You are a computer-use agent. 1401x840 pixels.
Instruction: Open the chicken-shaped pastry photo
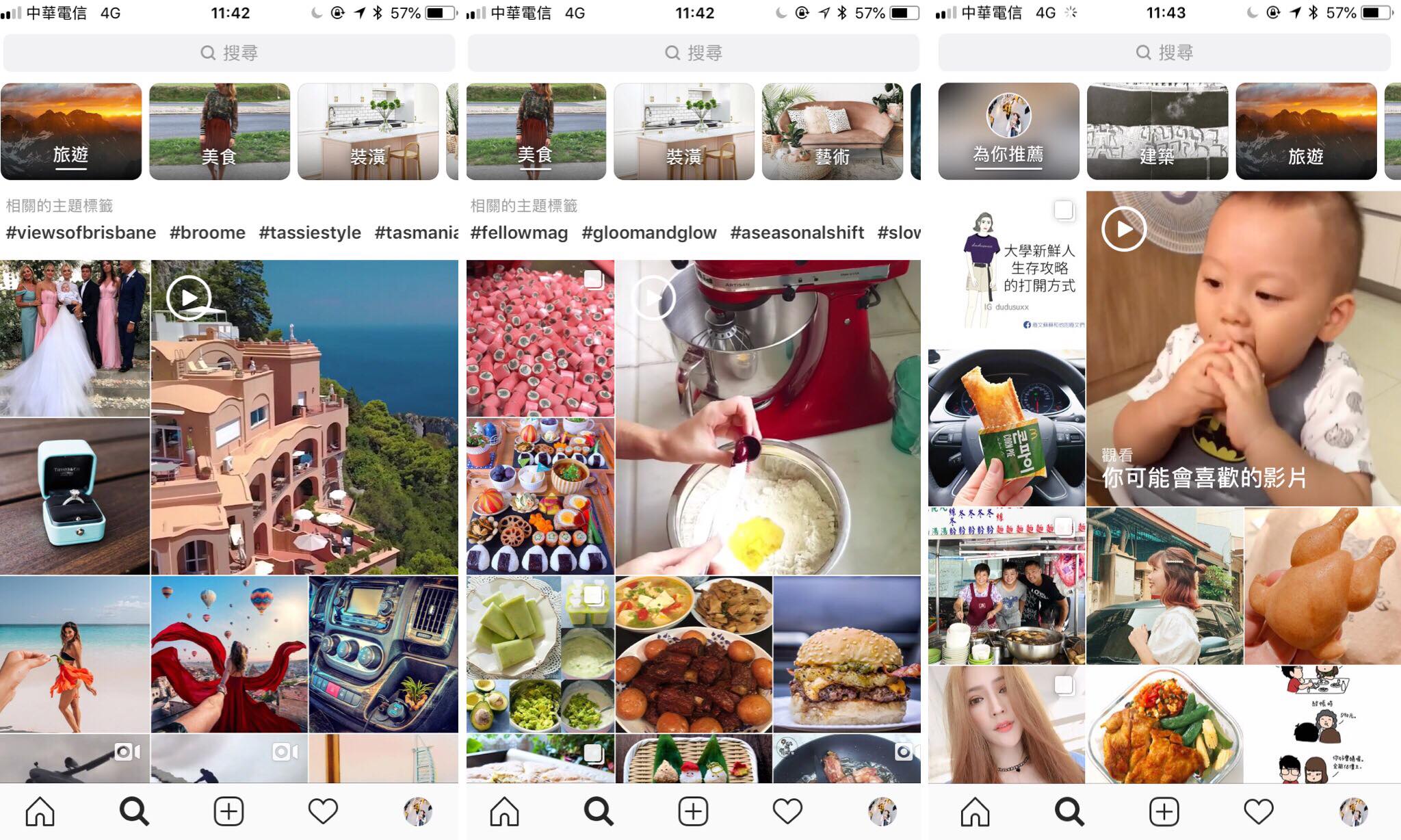[1322, 586]
